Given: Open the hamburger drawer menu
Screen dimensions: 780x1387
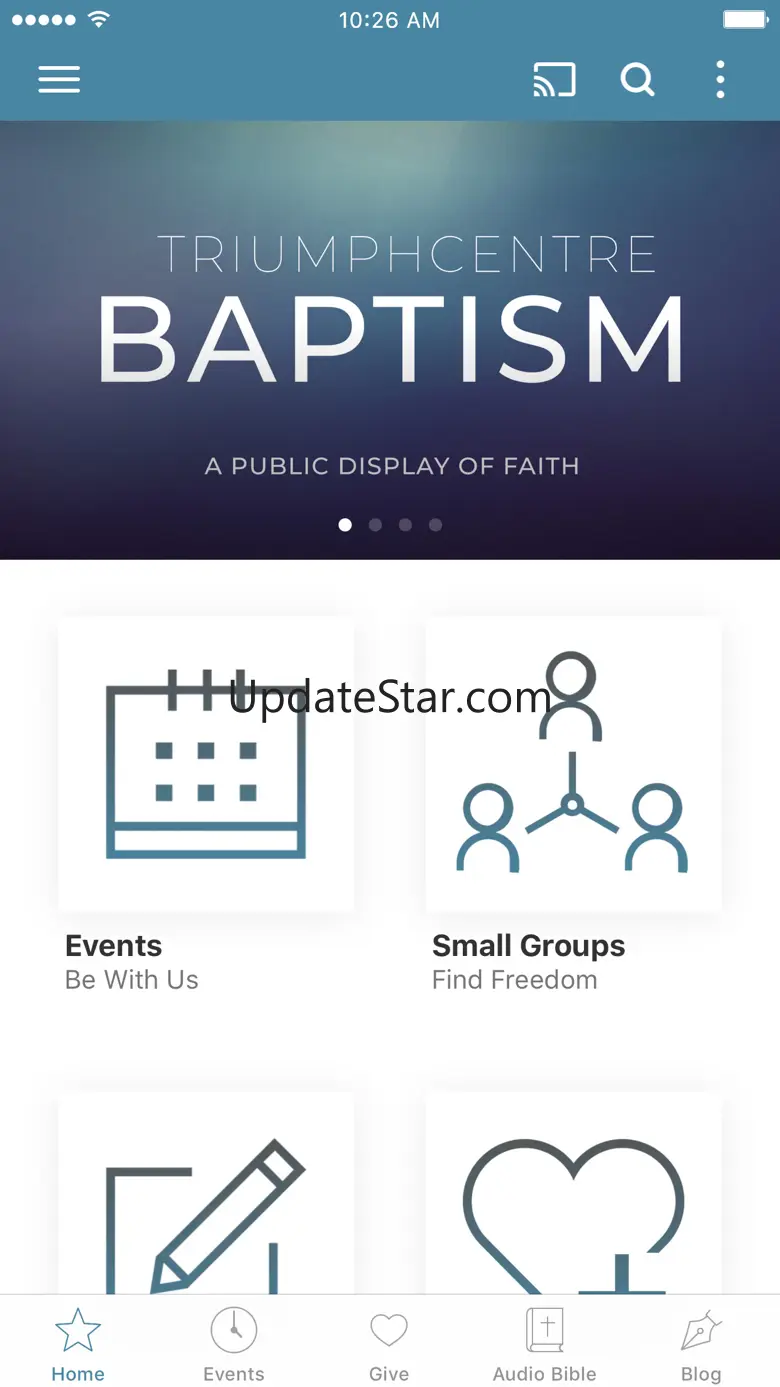Looking at the screenshot, I should (x=59, y=79).
